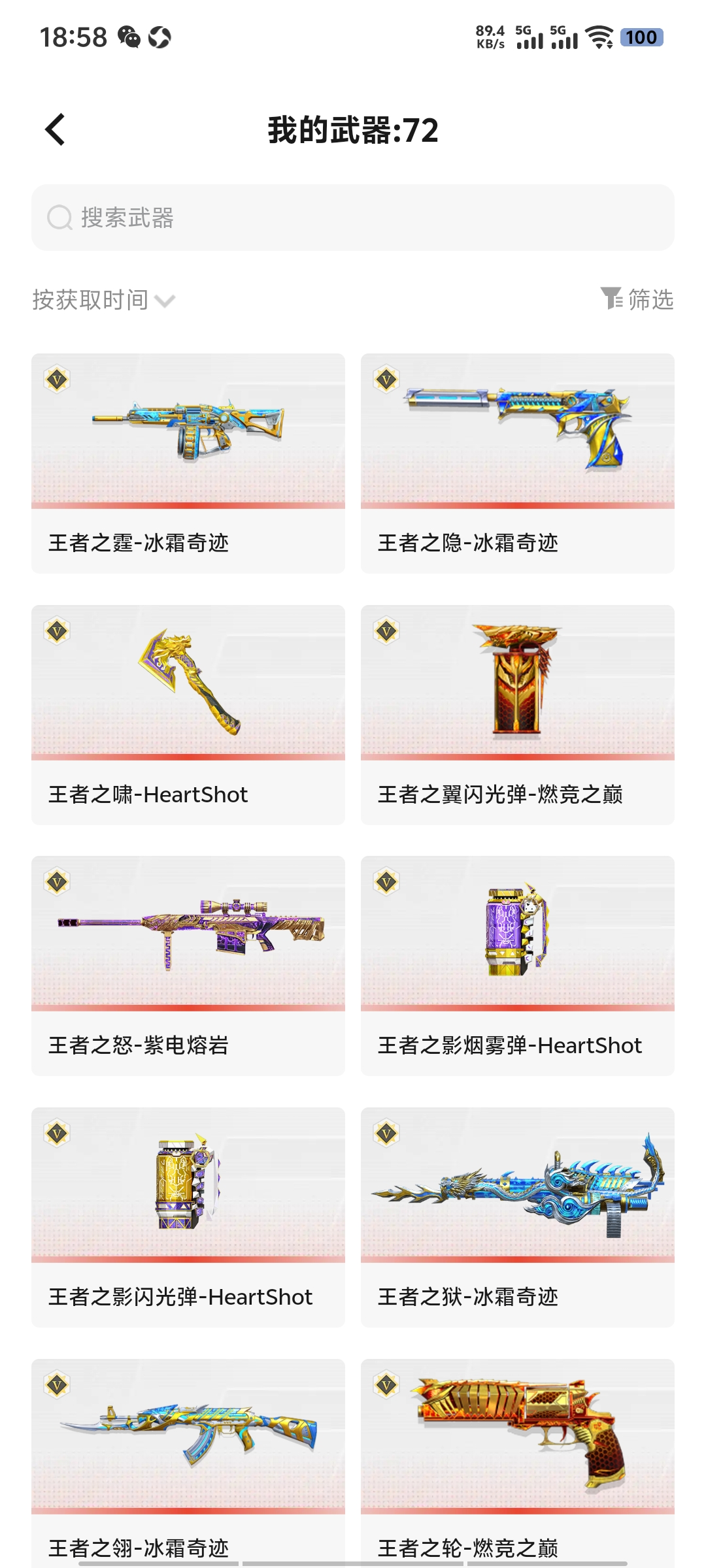Open the 王者之翎-冰霜奇迹 rifle card
This screenshot has height=1568, width=706.
[x=188, y=1457]
